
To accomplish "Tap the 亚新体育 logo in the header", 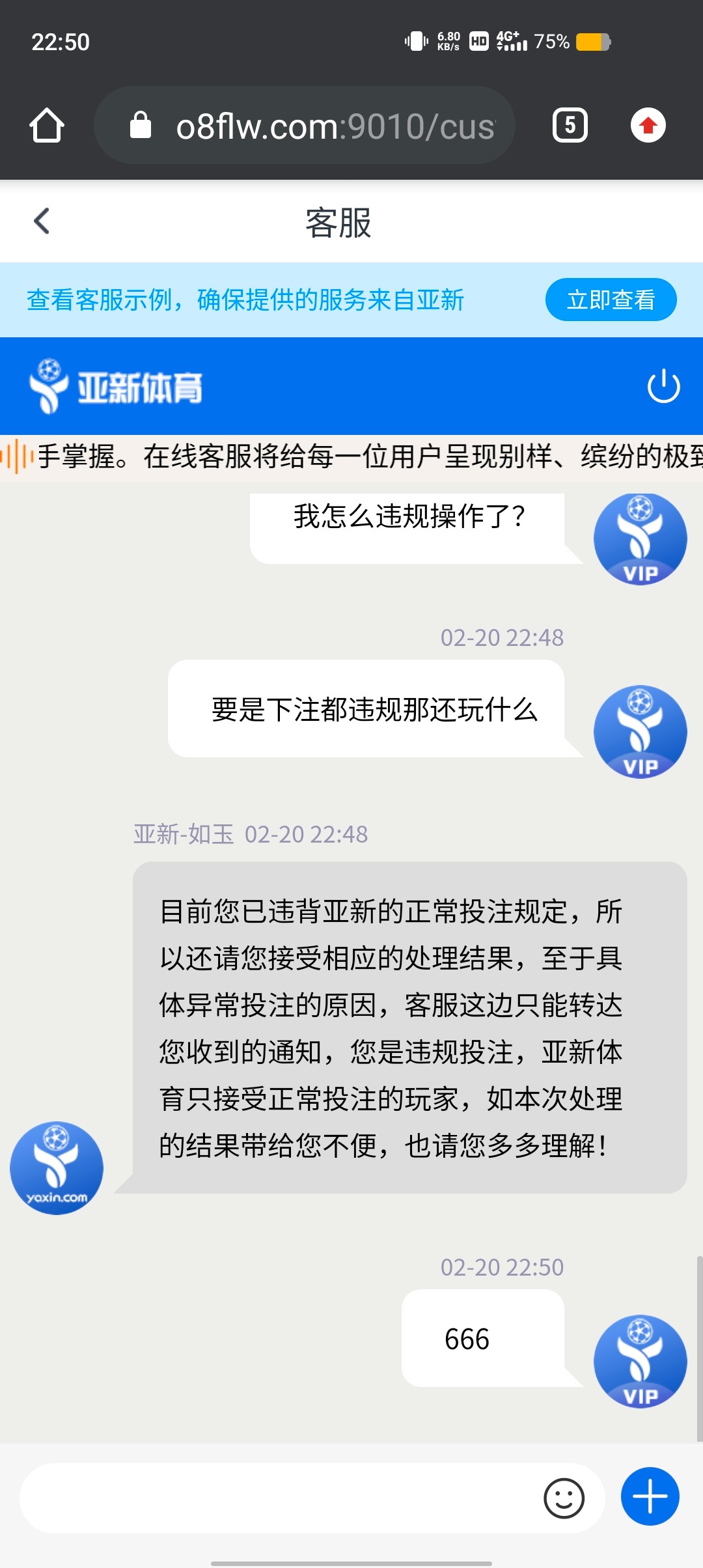I will (117, 385).
